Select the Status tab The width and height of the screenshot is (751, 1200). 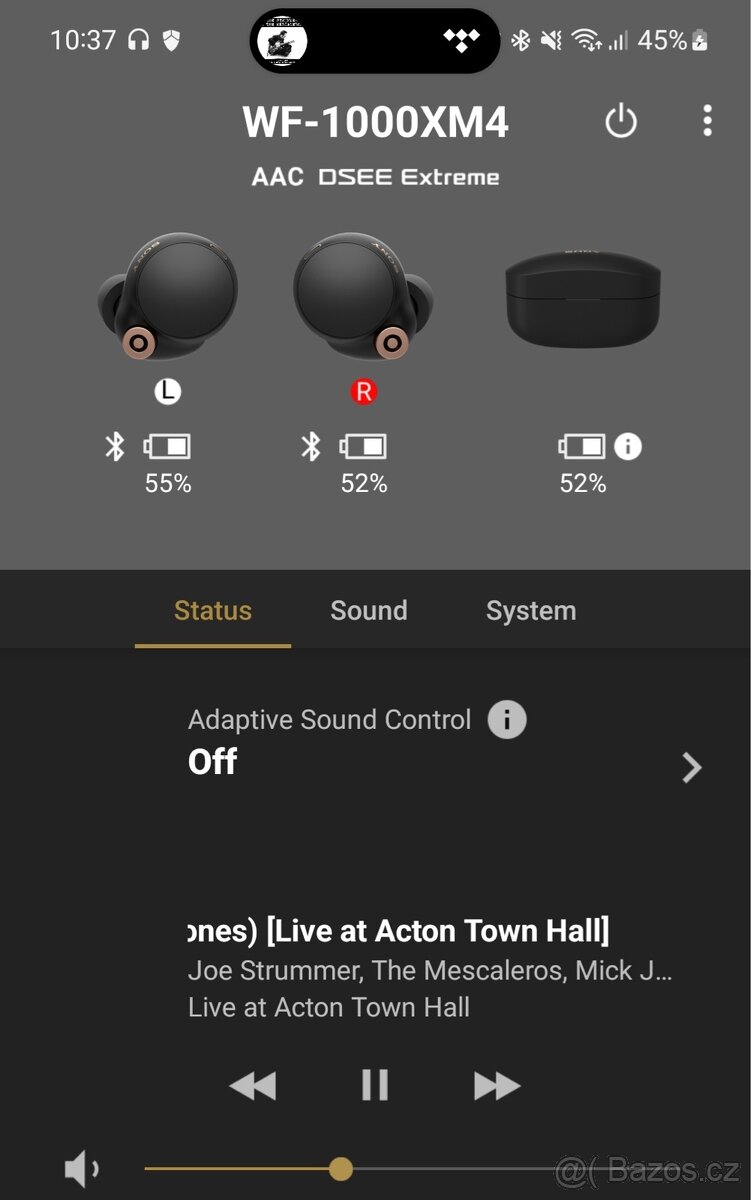click(213, 611)
